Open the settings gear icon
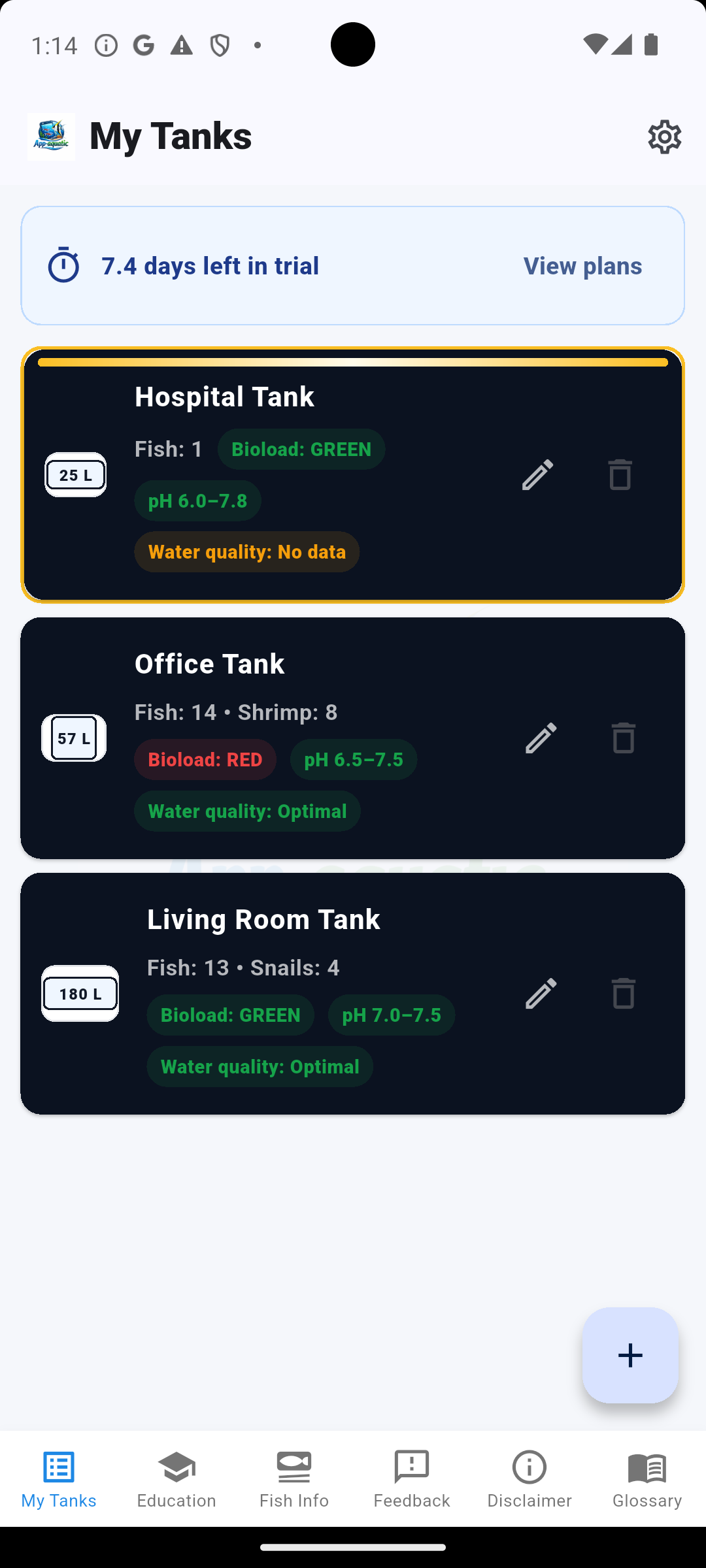Viewport: 706px width, 1568px height. pyautogui.click(x=664, y=136)
